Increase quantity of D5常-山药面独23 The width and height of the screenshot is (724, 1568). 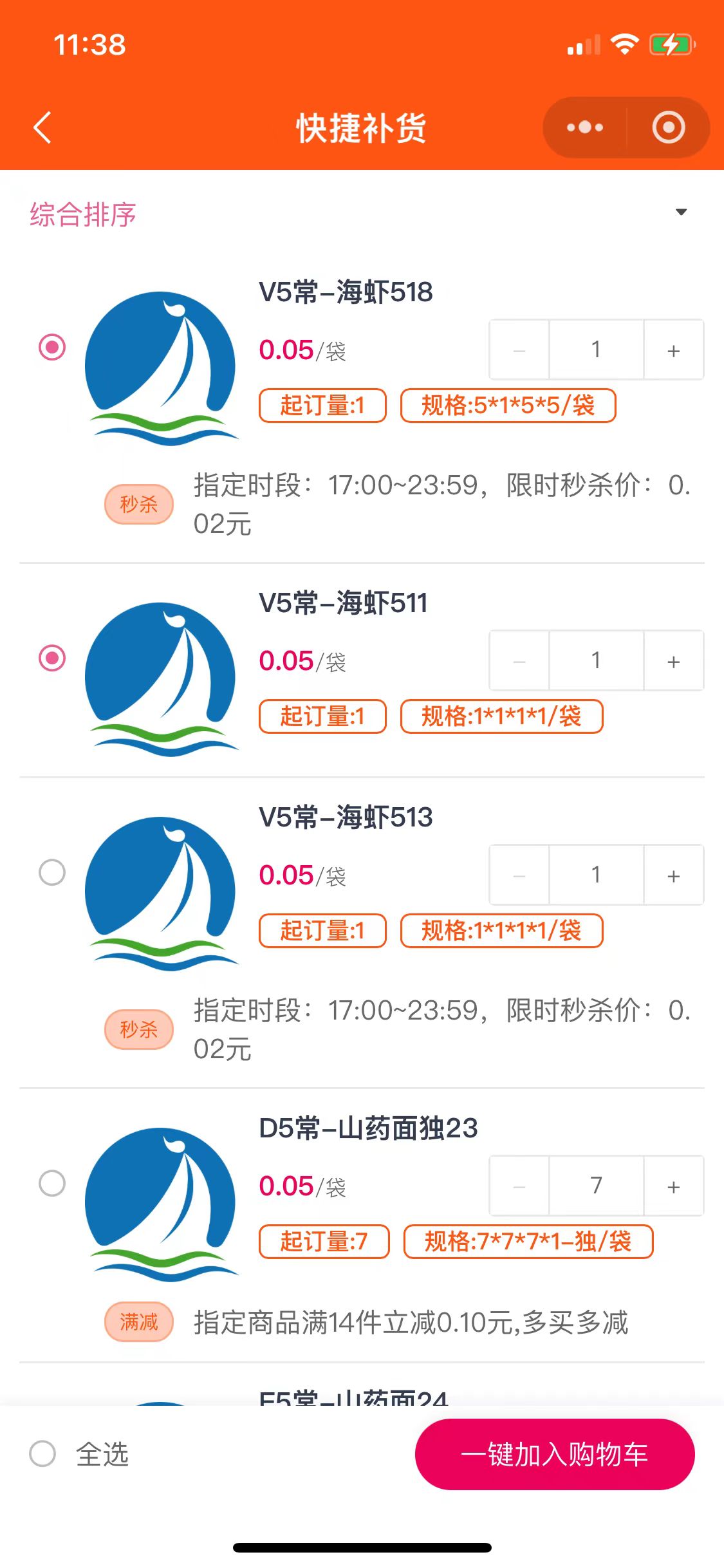click(x=673, y=1186)
